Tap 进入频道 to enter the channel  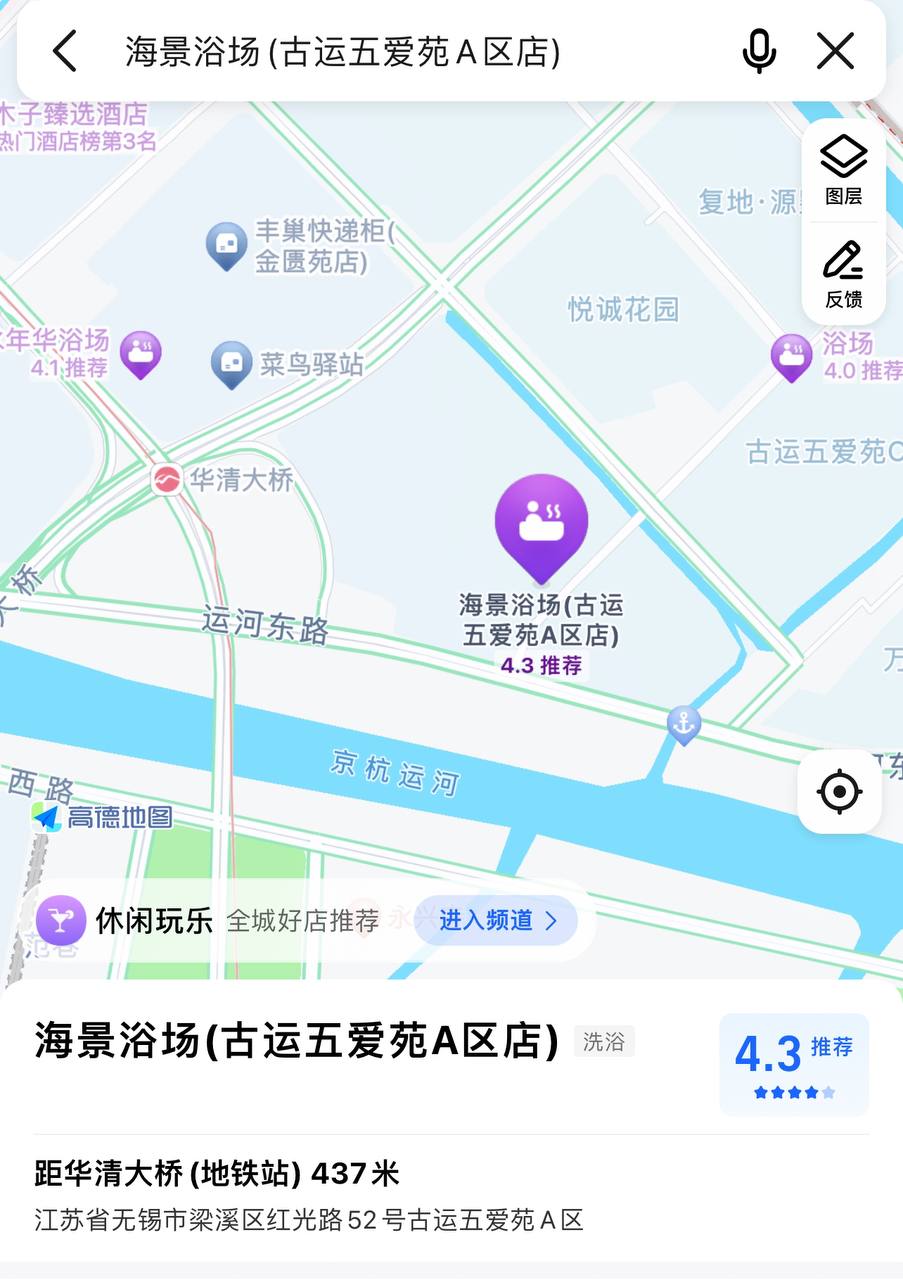click(x=497, y=920)
